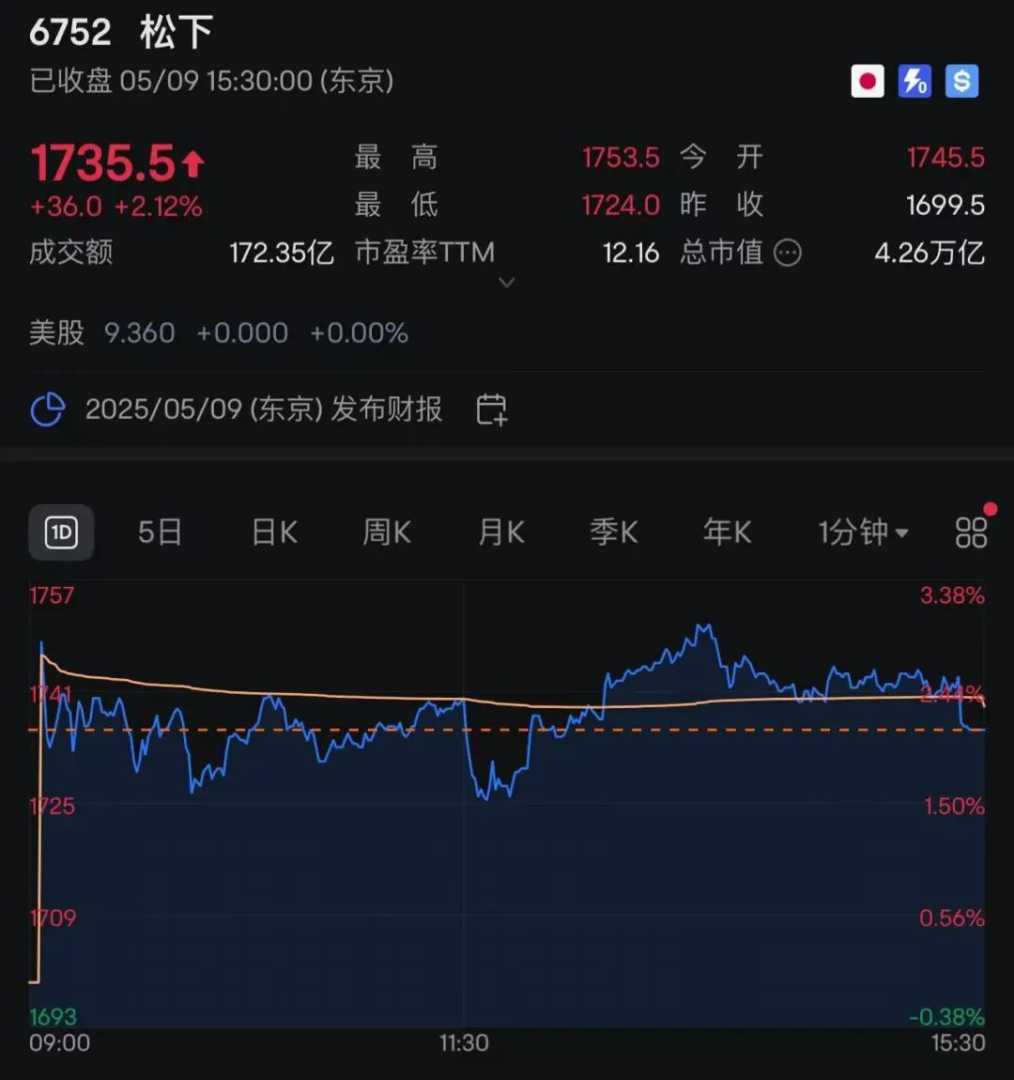The width and height of the screenshot is (1014, 1080).
Task: Open the 月K monthly chart
Action: point(501,532)
